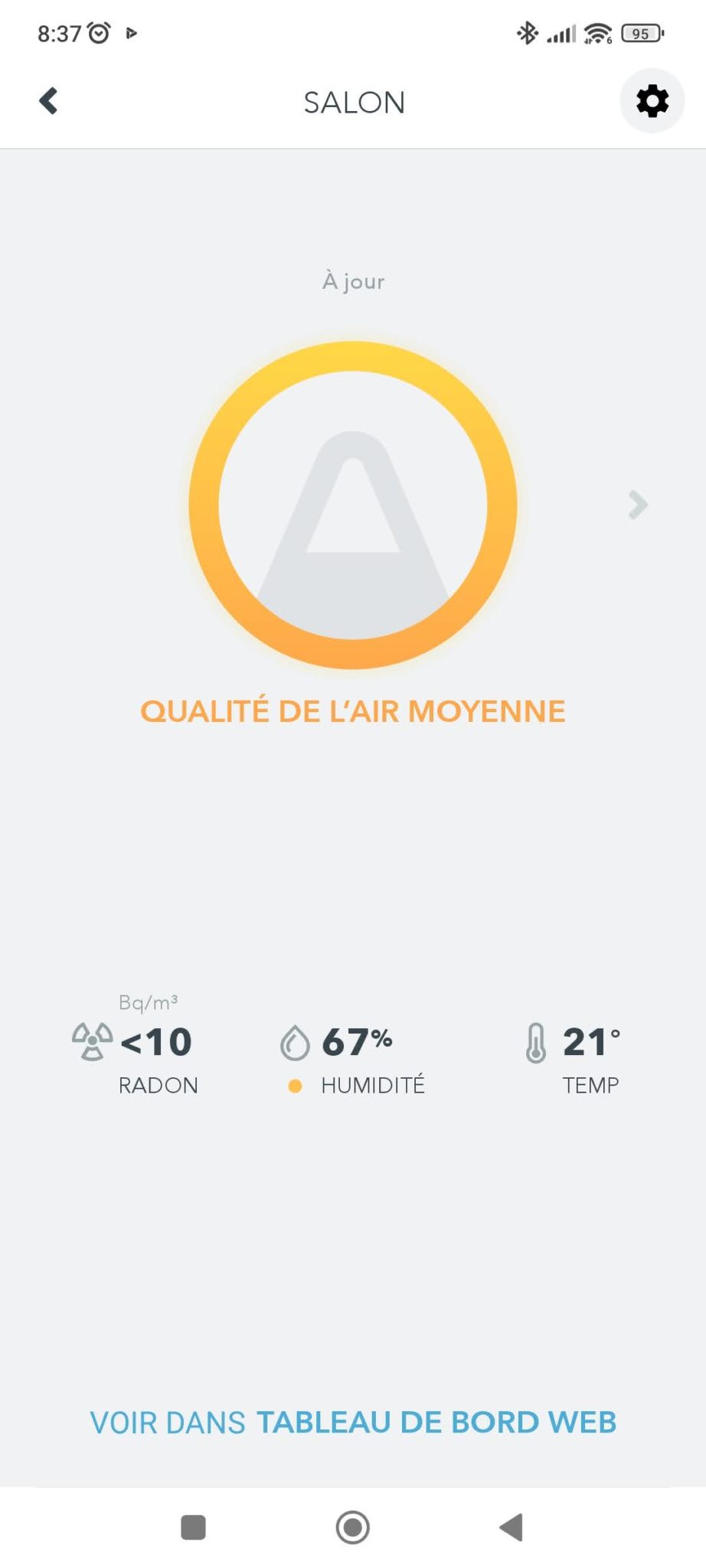This screenshot has height=1568, width=706.
Task: Open recent apps from the navigation bar
Action: point(193,1527)
